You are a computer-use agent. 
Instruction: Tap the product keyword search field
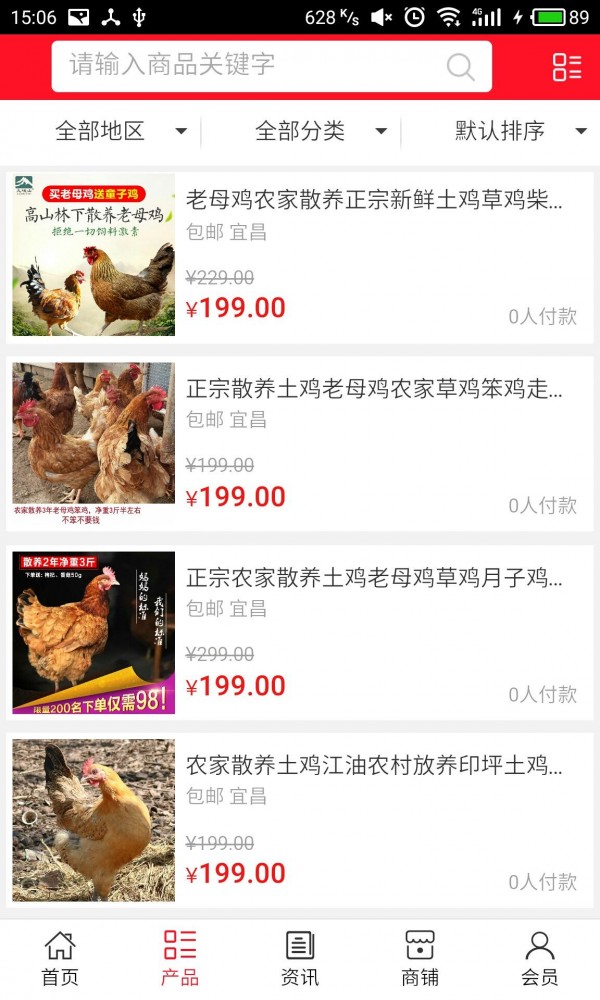(250, 66)
